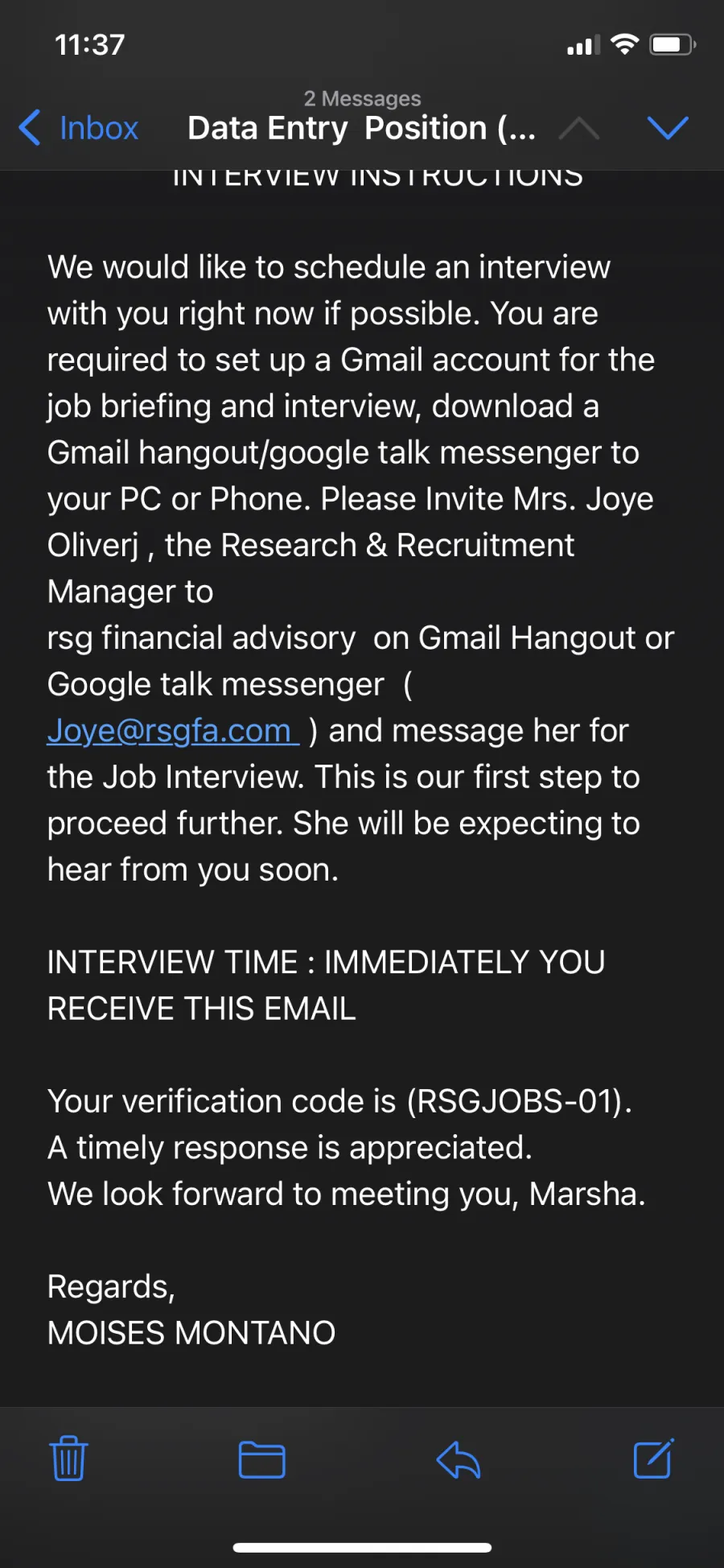Tap the reply arrow icon
The width and height of the screenshot is (724, 1568).
[x=459, y=1459]
